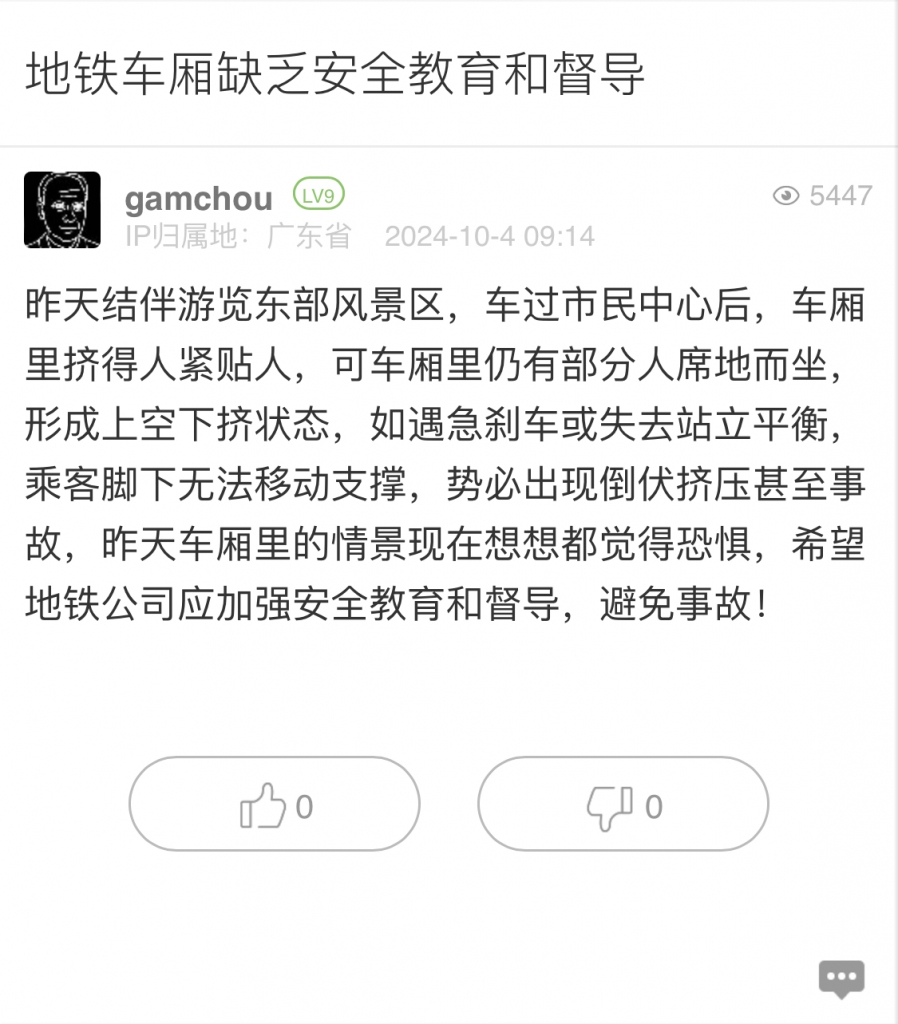Dislike this post with thumbs down

click(x=622, y=805)
